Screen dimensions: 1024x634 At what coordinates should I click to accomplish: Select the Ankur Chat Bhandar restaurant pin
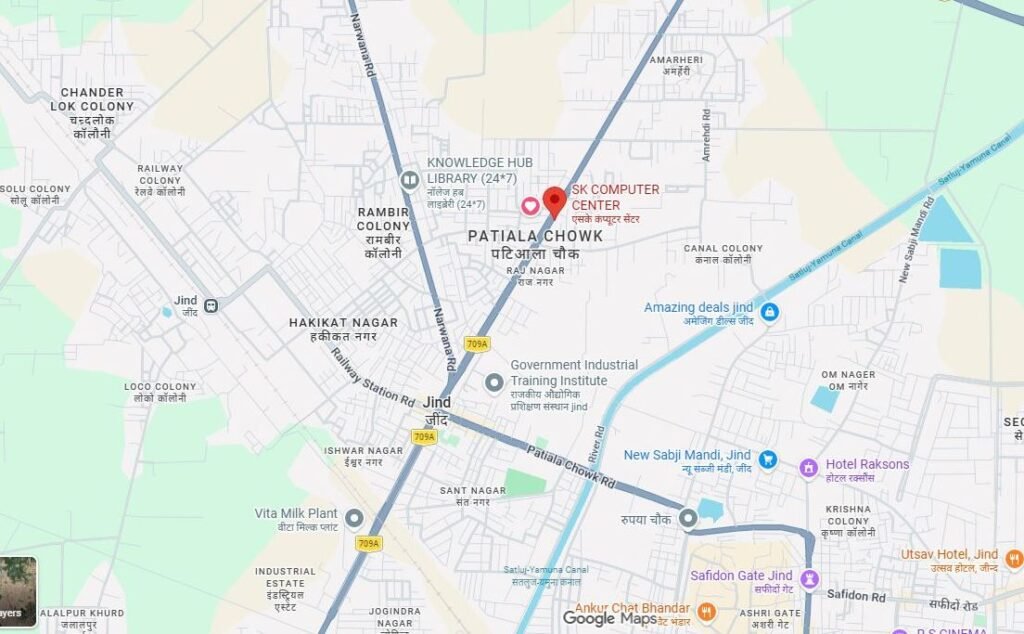coord(706,610)
